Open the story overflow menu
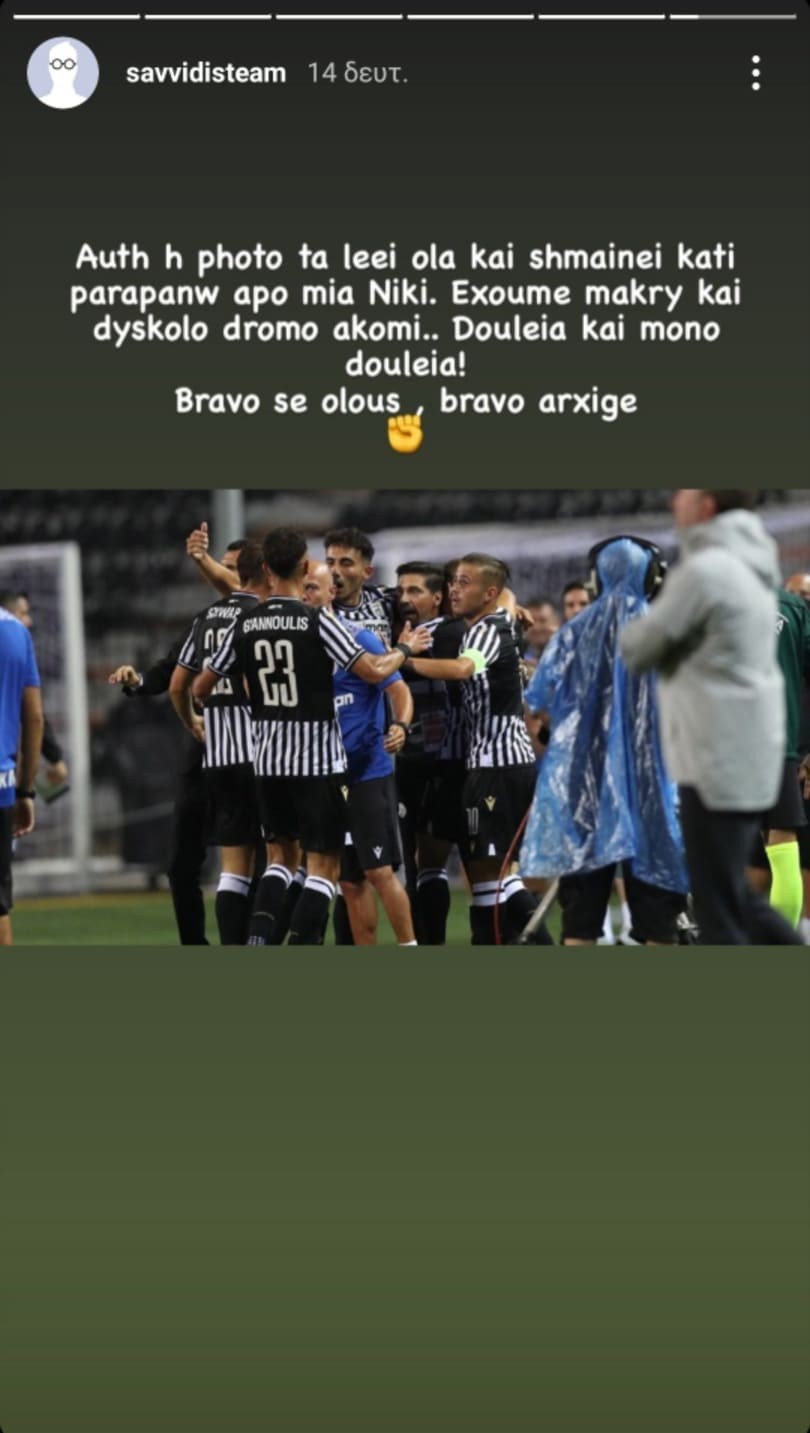810x1433 pixels. (x=755, y=73)
